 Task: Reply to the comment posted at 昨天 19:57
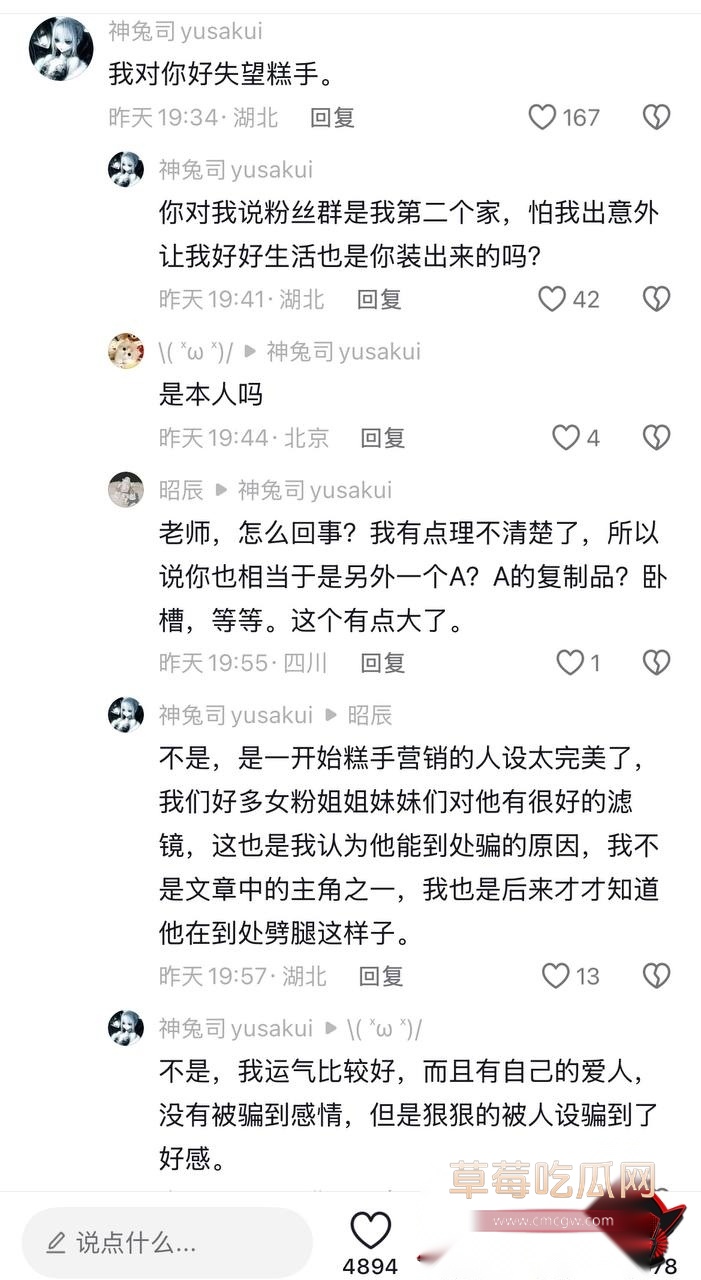(x=381, y=976)
